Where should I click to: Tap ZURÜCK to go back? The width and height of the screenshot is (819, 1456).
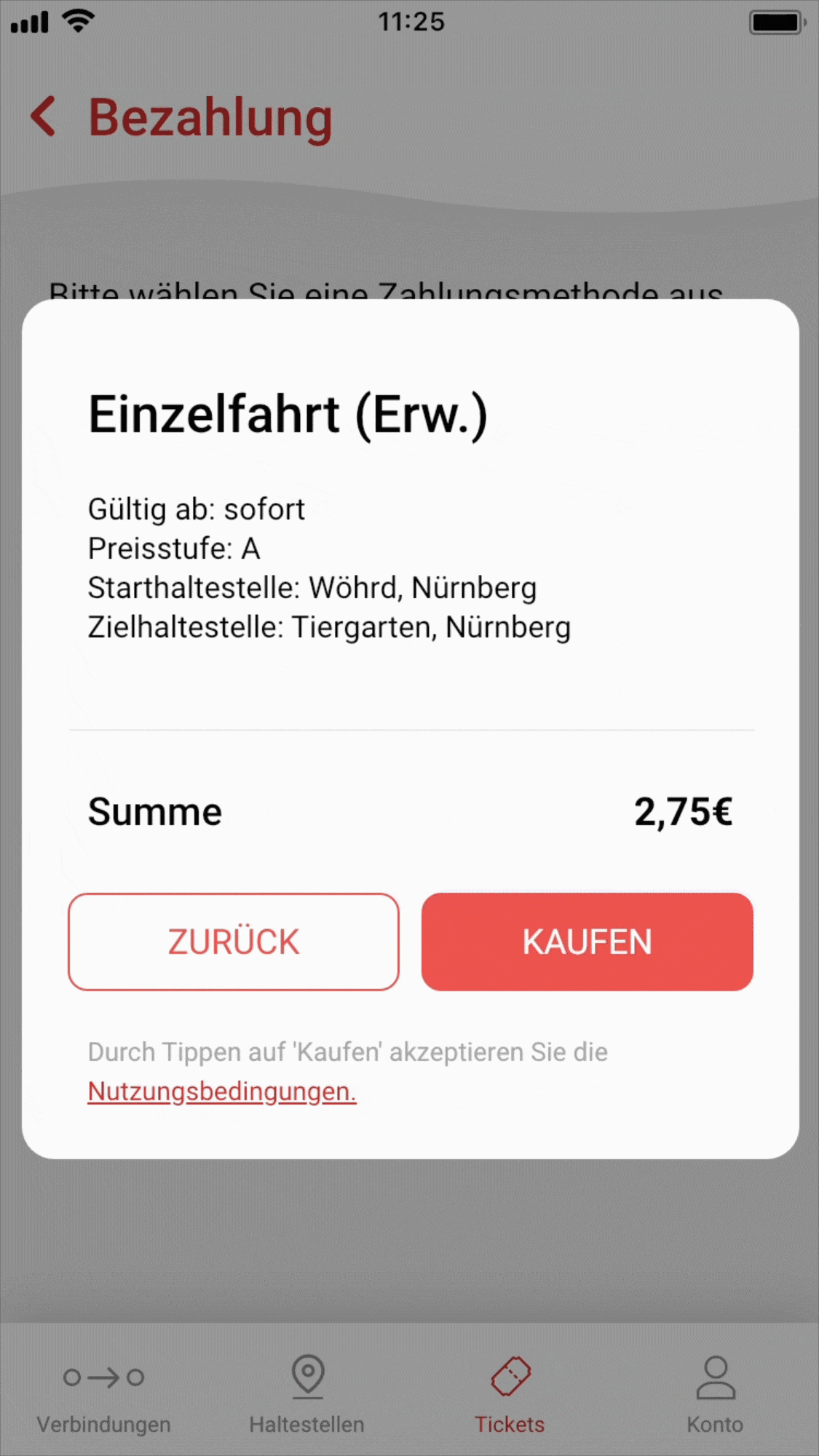click(234, 942)
